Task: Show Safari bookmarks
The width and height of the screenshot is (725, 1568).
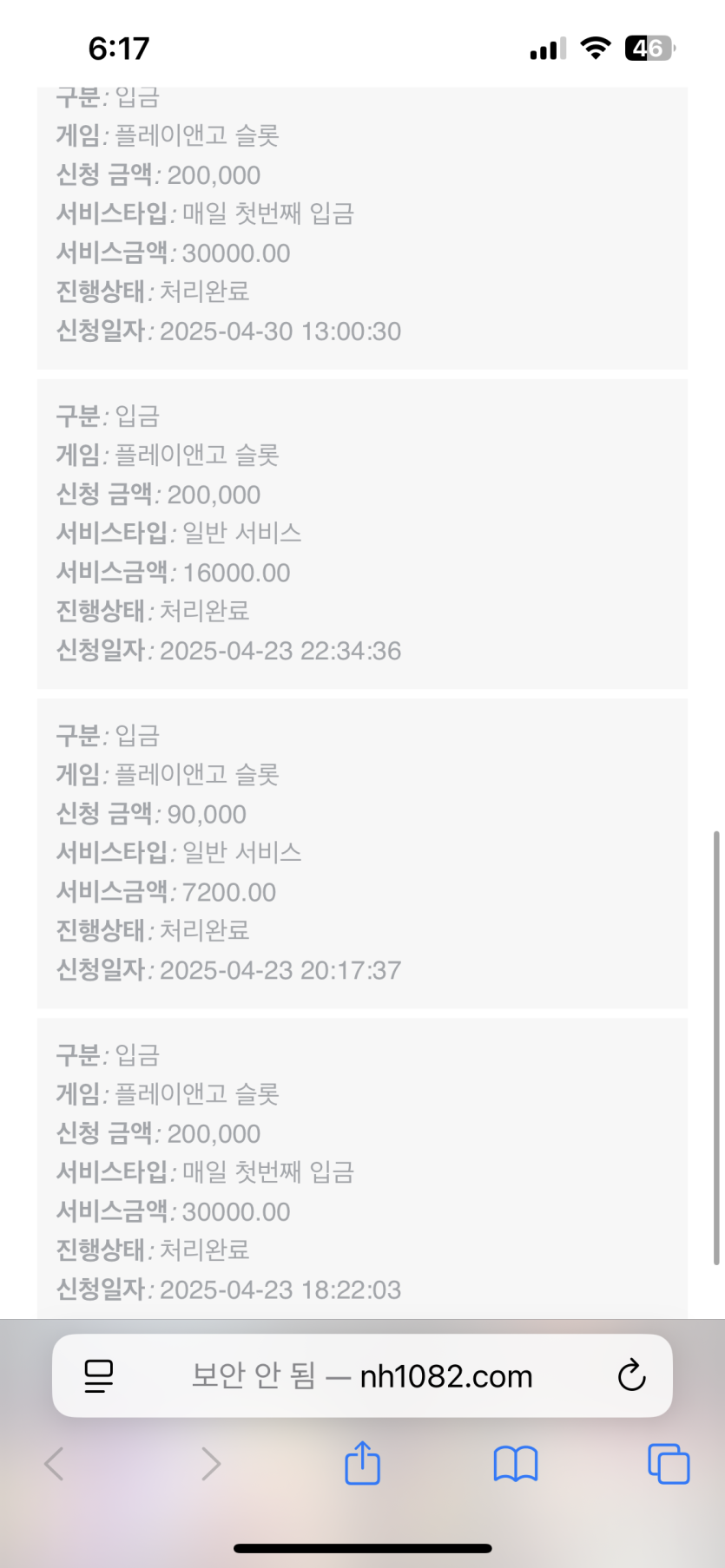Action: [516, 1464]
